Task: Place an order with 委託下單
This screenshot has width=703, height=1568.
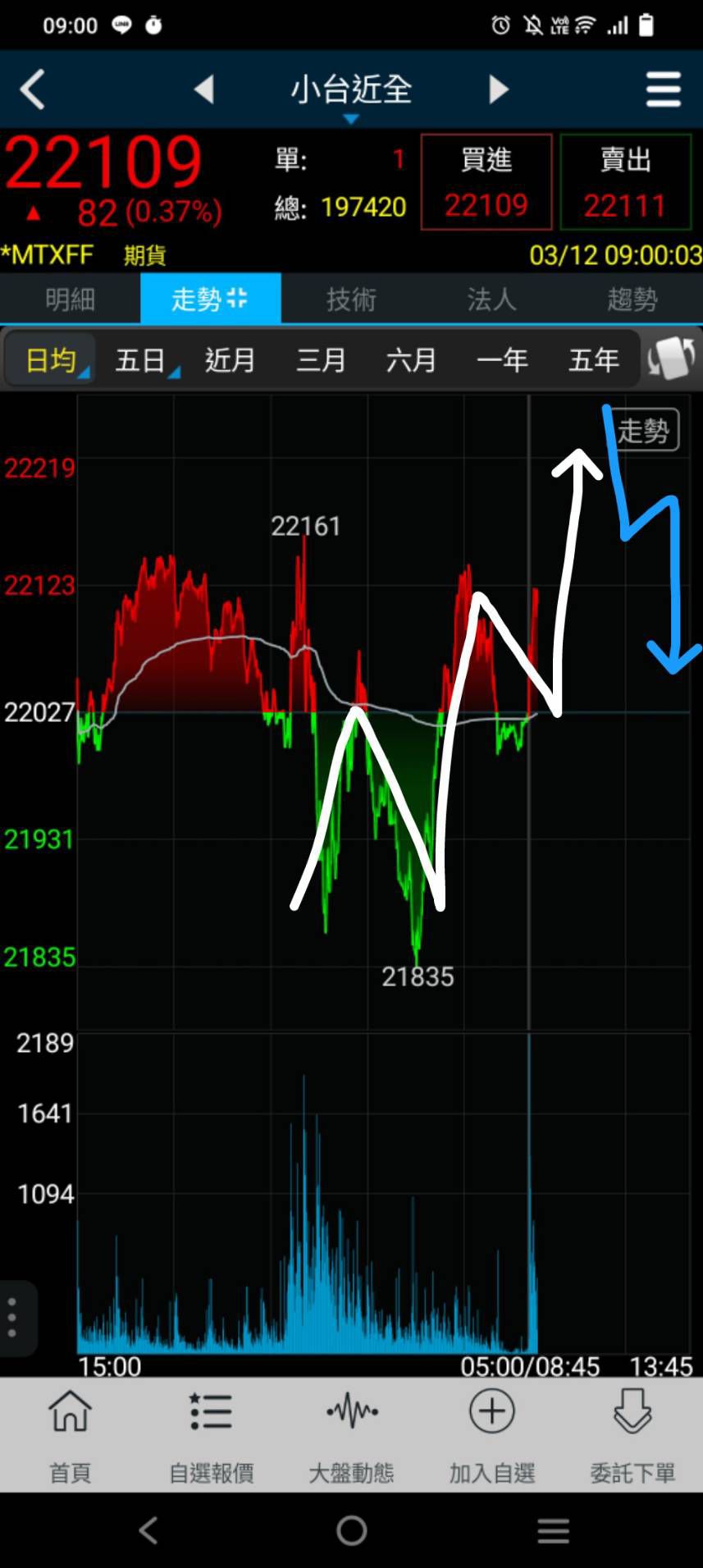Action: (632, 1434)
